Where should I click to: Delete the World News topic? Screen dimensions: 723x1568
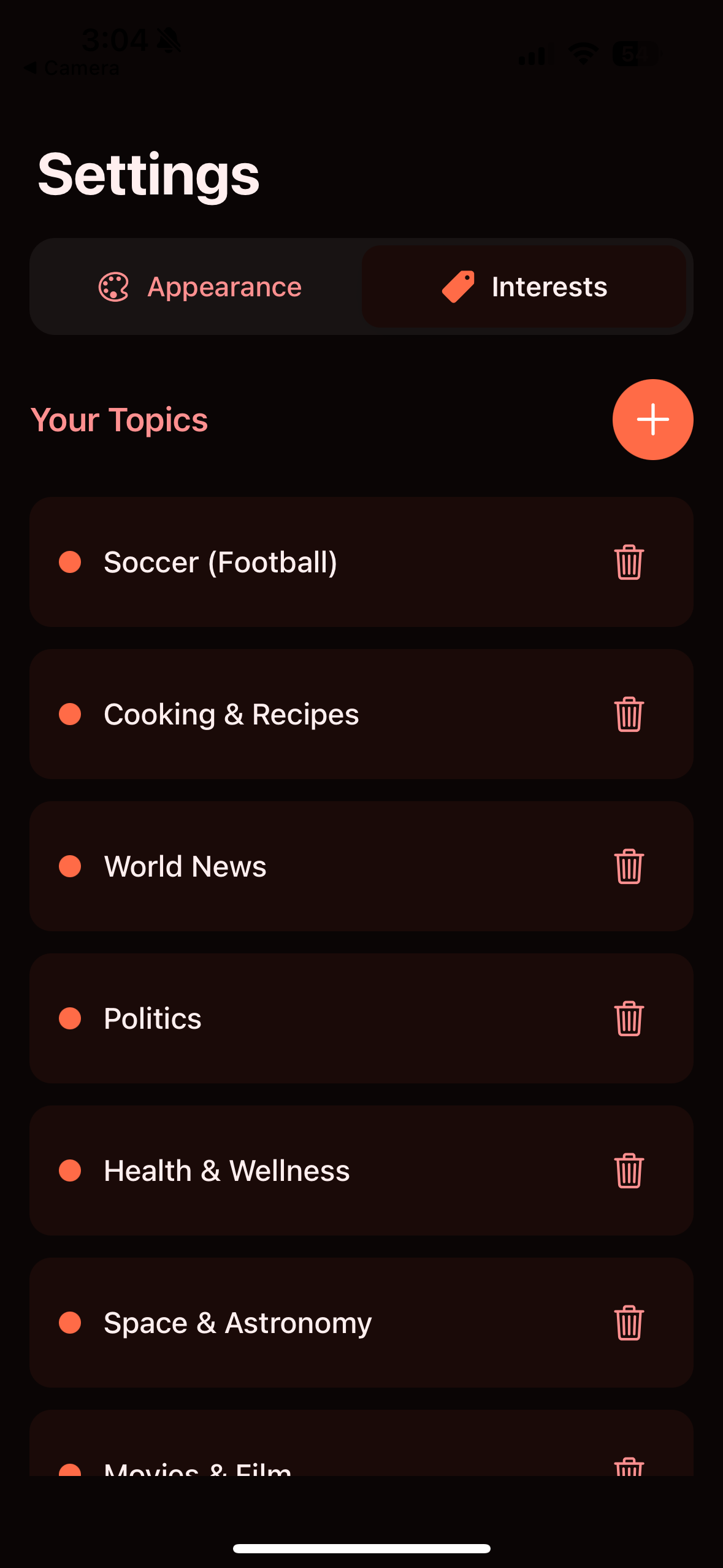[x=629, y=866]
